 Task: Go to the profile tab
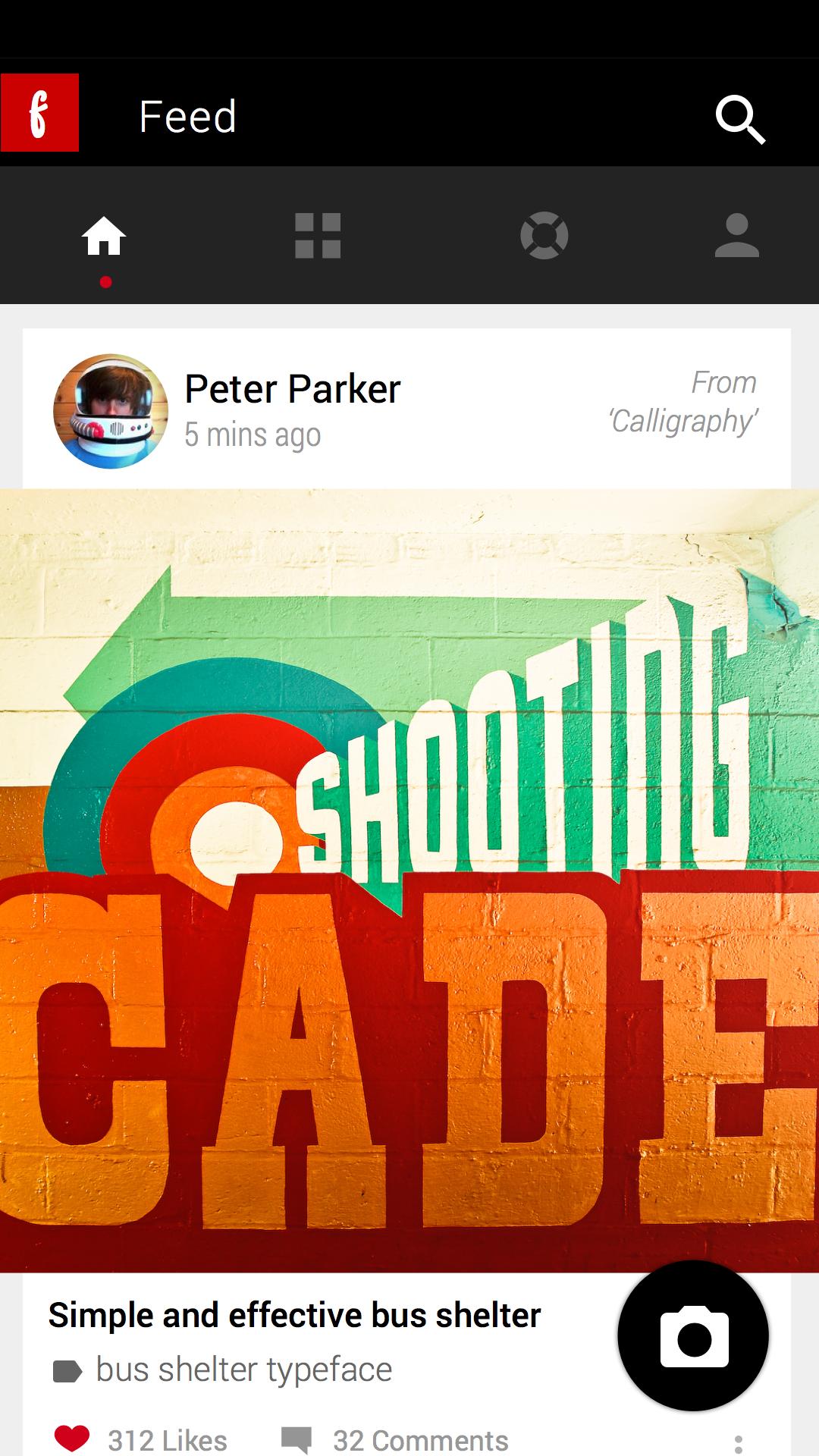736,236
